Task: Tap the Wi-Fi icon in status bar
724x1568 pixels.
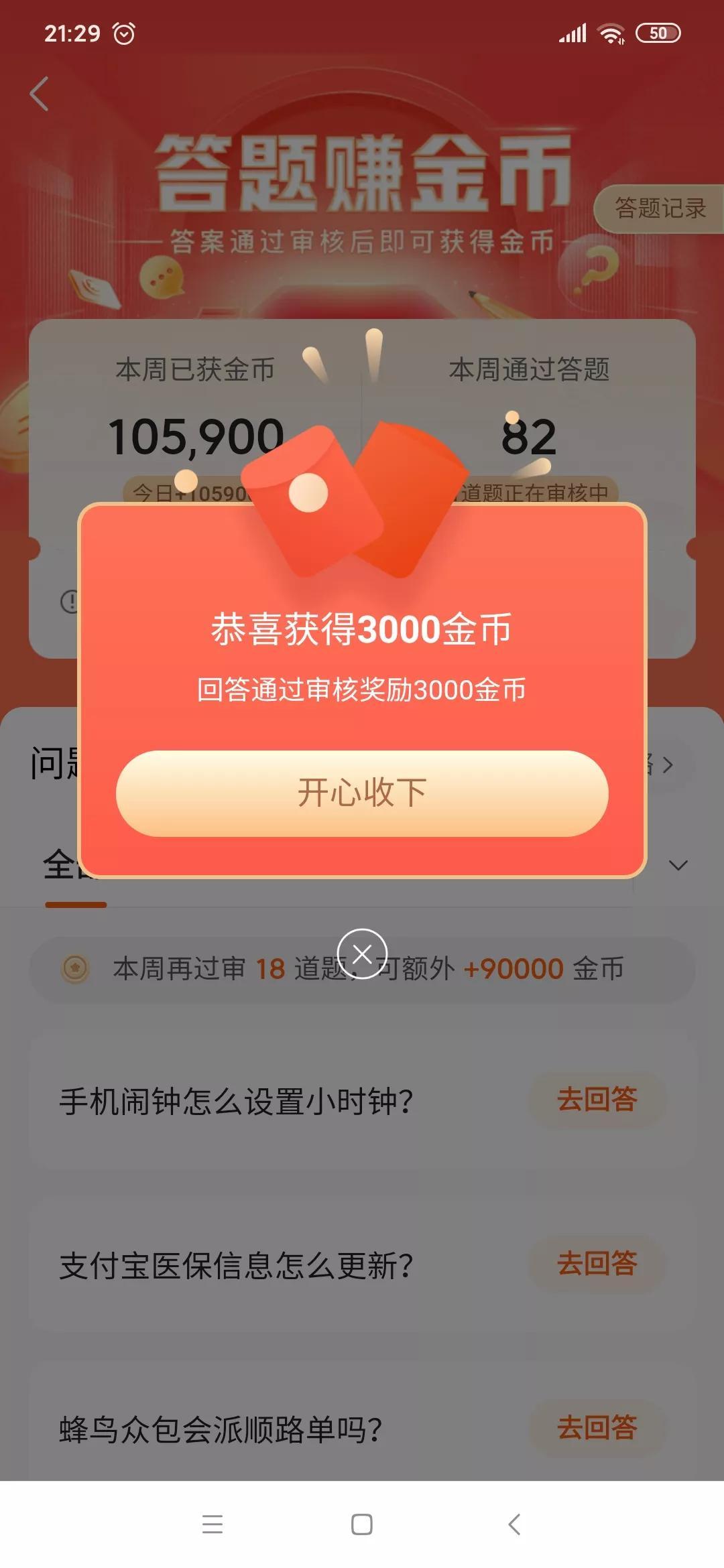Action: pos(611,31)
